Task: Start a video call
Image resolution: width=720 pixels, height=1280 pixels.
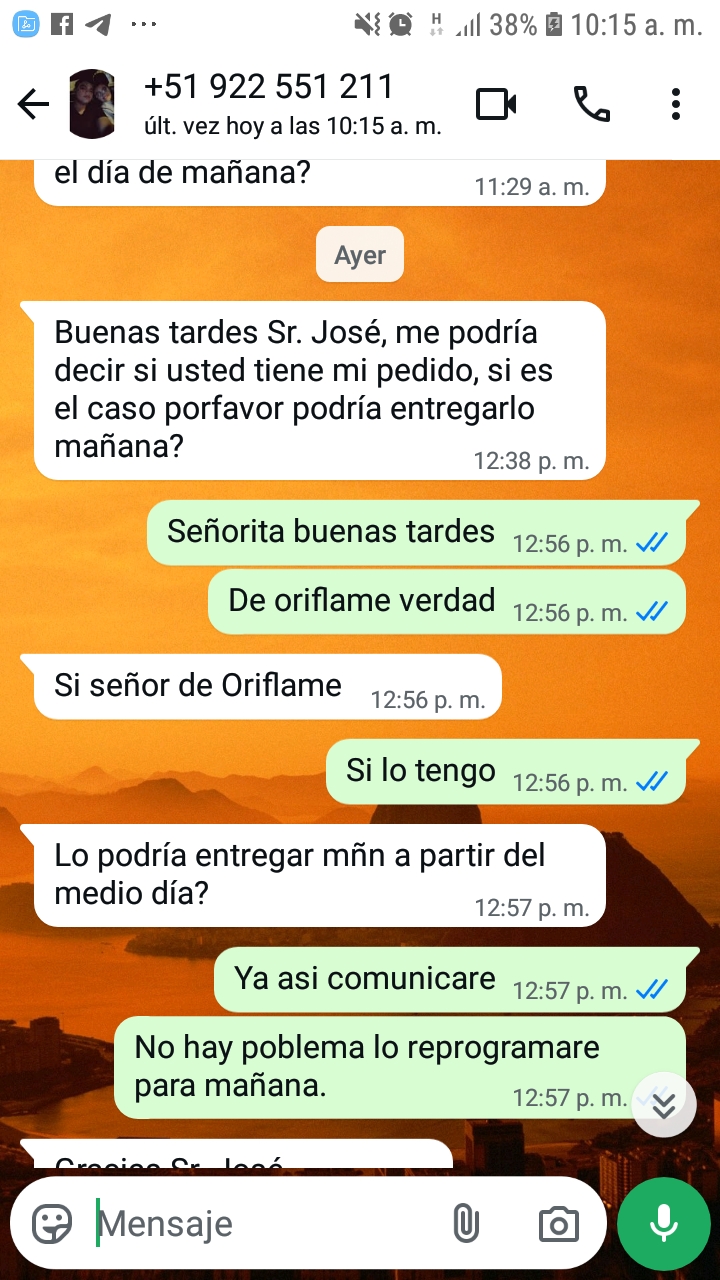Action: (x=496, y=104)
